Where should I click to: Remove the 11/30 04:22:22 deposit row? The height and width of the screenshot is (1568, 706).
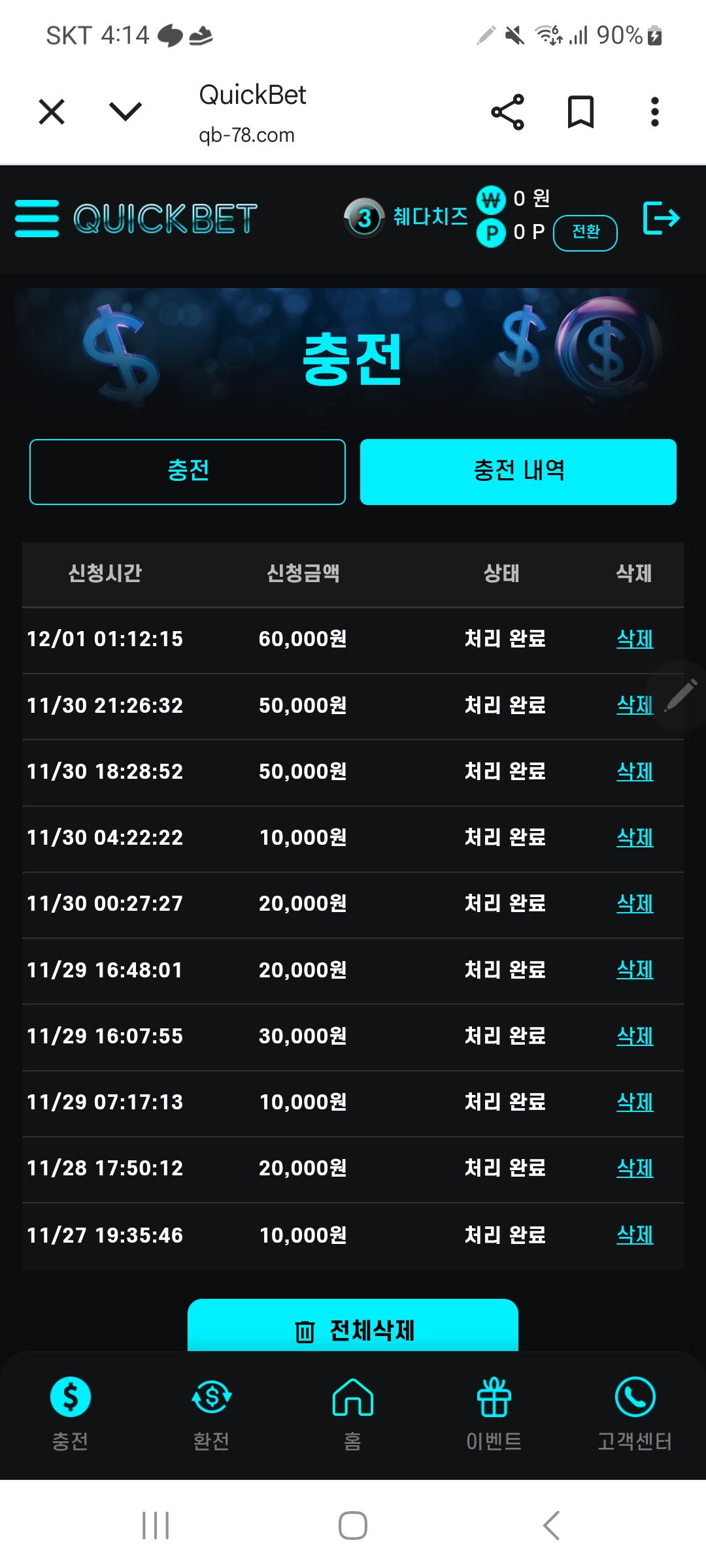click(x=635, y=838)
